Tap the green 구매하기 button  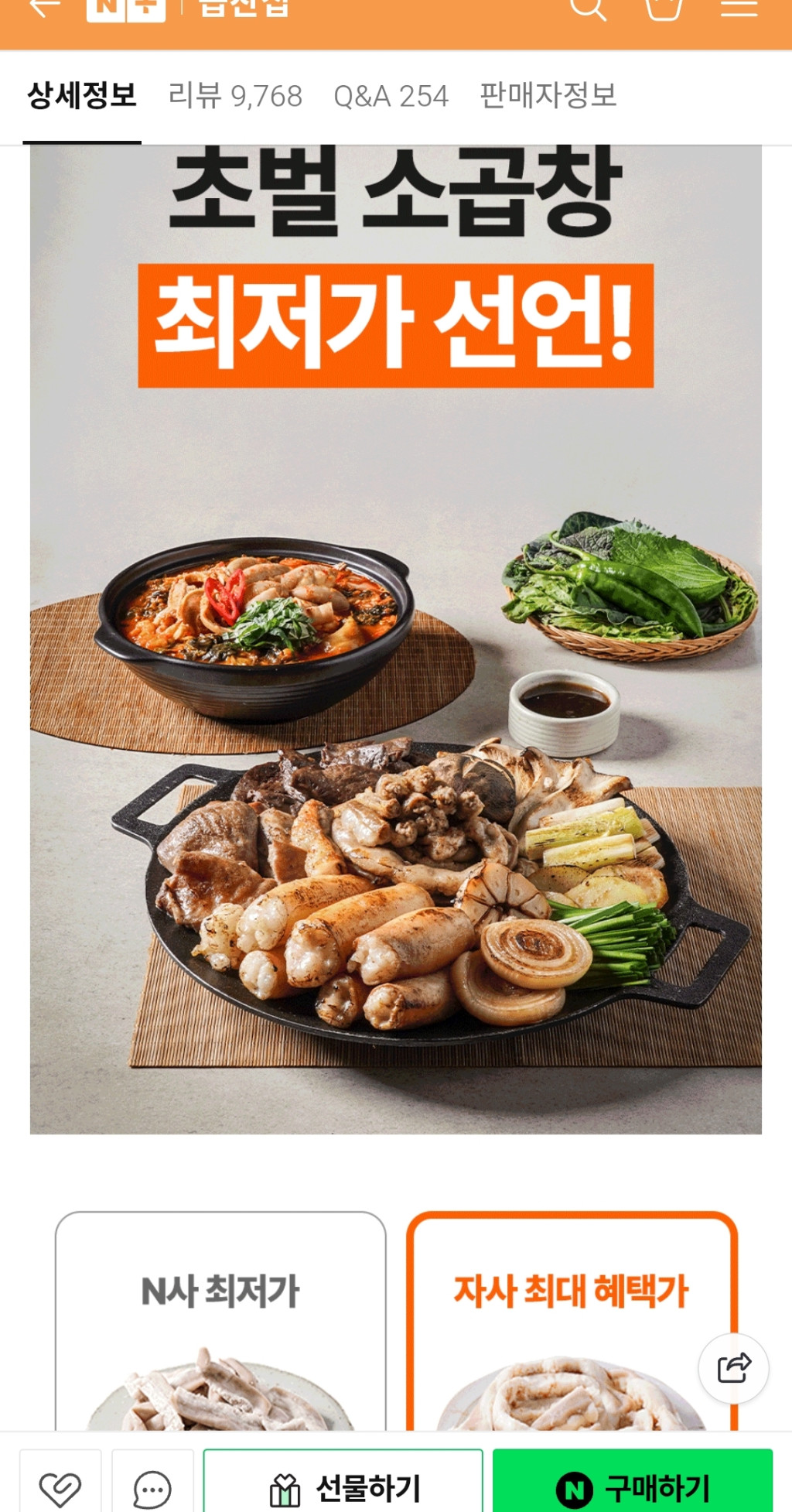pos(633,1487)
